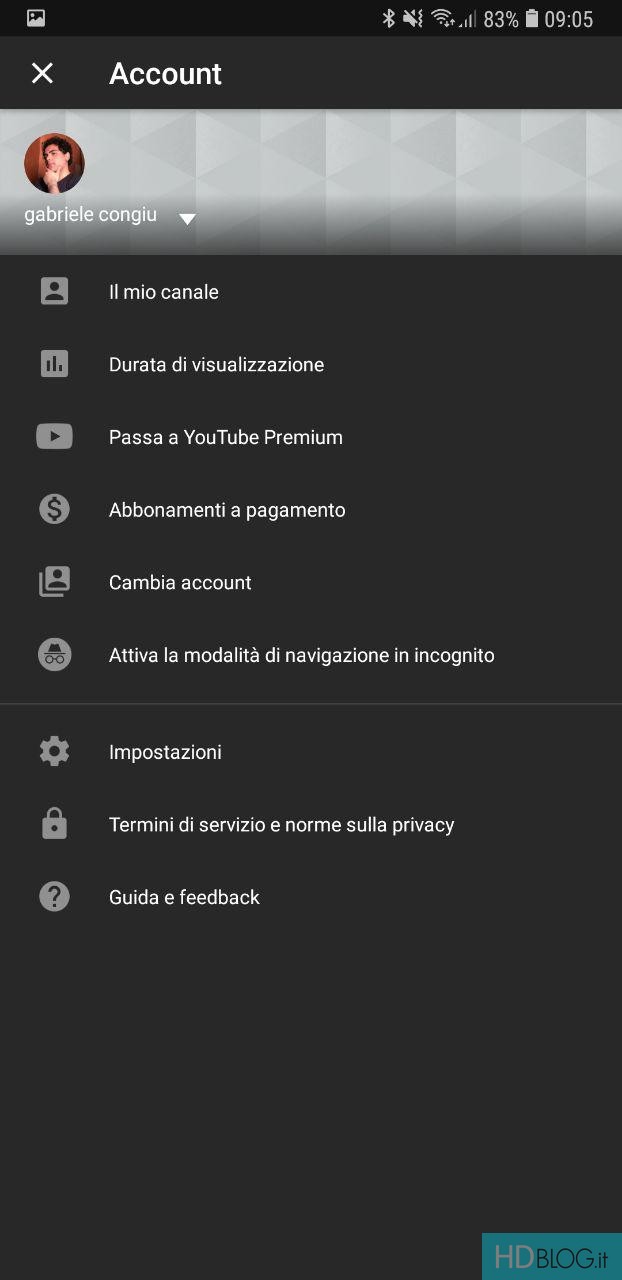Open Il mio canale
The height and width of the screenshot is (1280, 622).
[x=164, y=292]
